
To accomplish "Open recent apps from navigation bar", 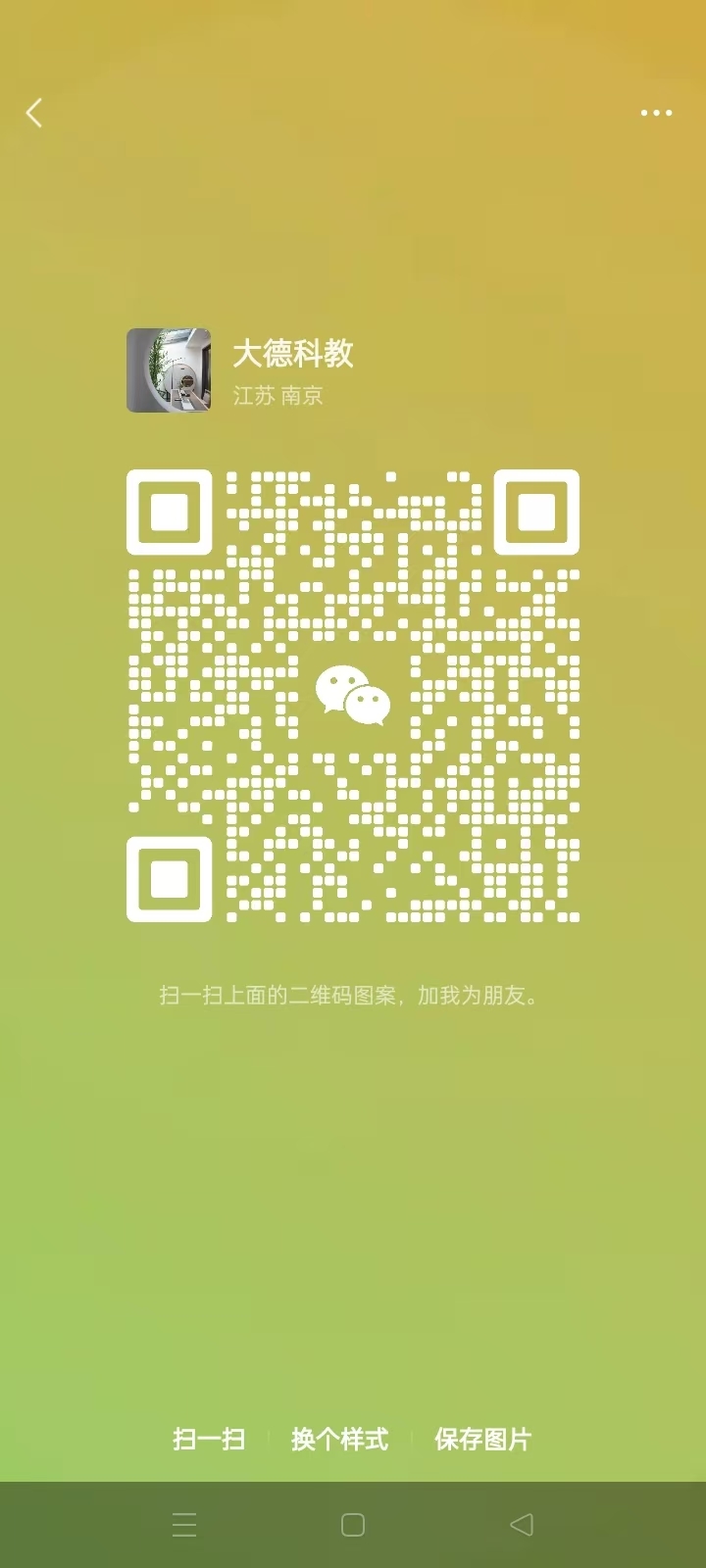I will click(184, 1525).
